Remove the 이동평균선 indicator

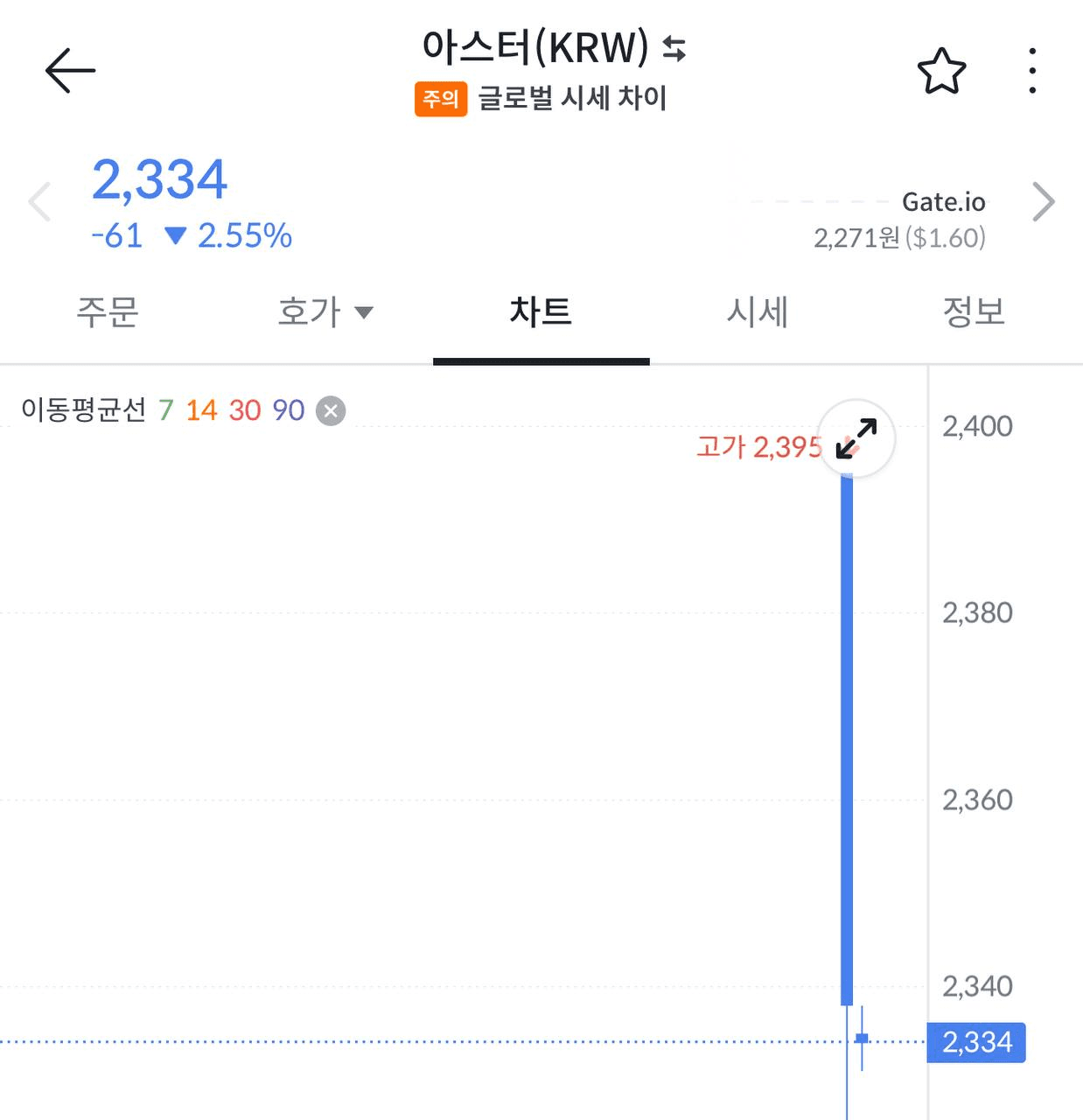click(331, 410)
